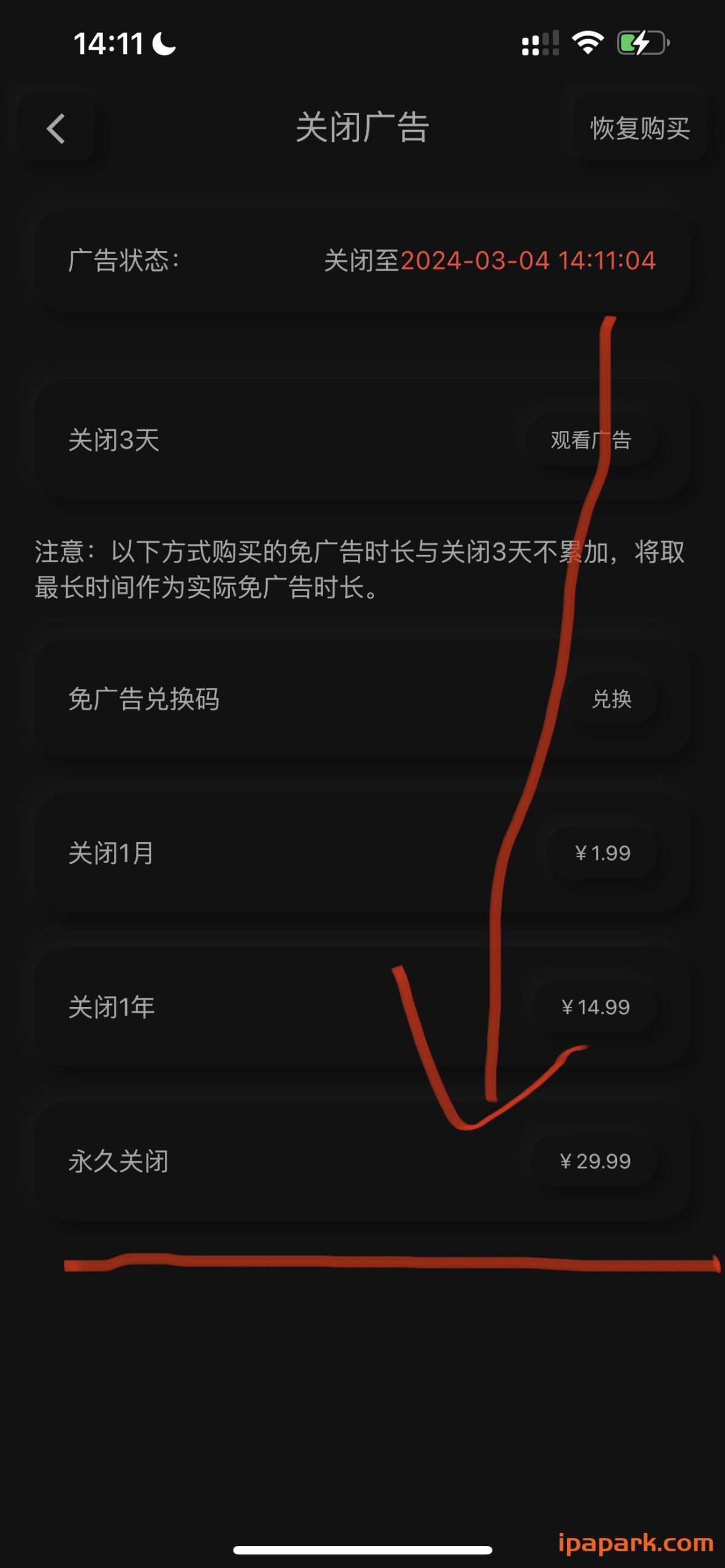Select permanent ad removal for ¥29.99
This screenshot has width=725, height=1568.
pos(594,1161)
